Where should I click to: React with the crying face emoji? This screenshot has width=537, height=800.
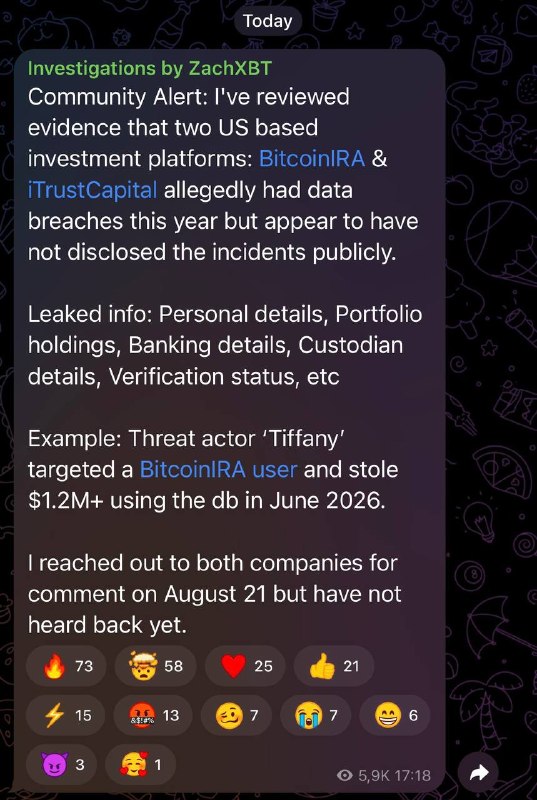click(x=316, y=715)
